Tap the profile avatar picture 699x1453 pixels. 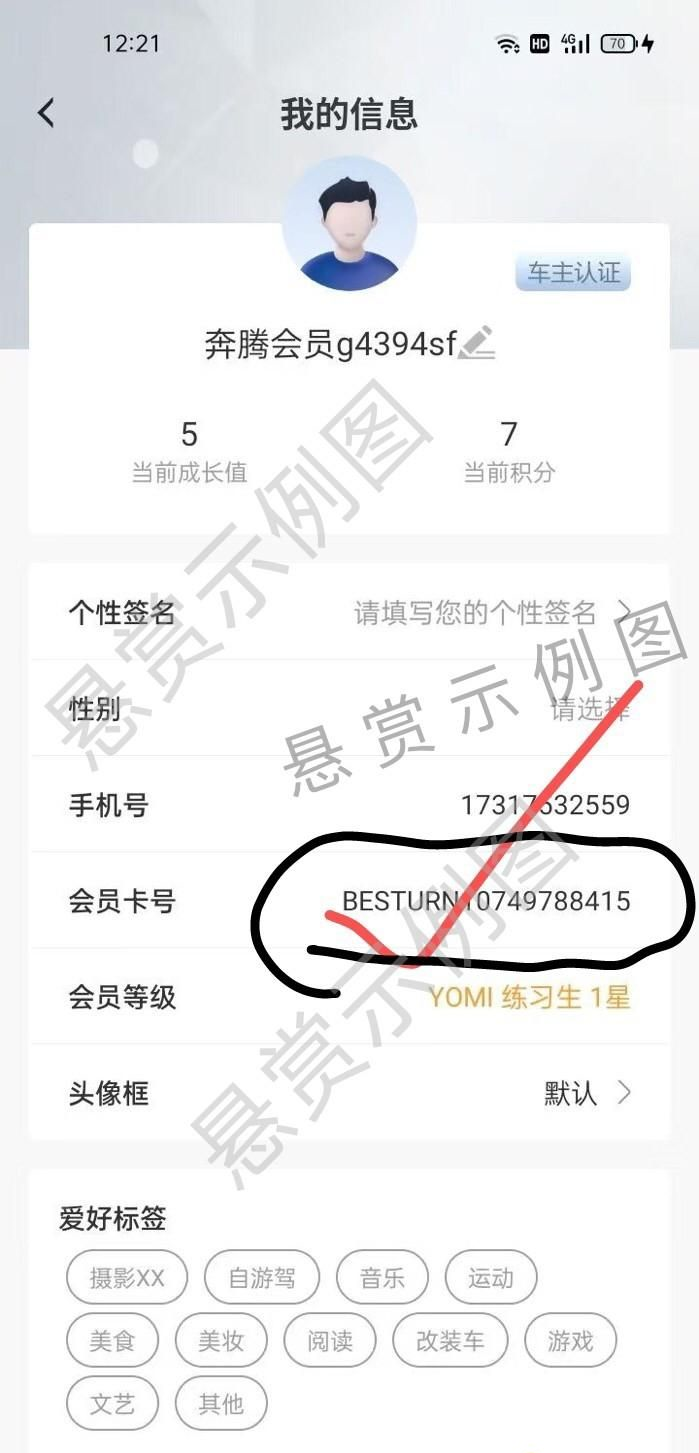coord(349,224)
